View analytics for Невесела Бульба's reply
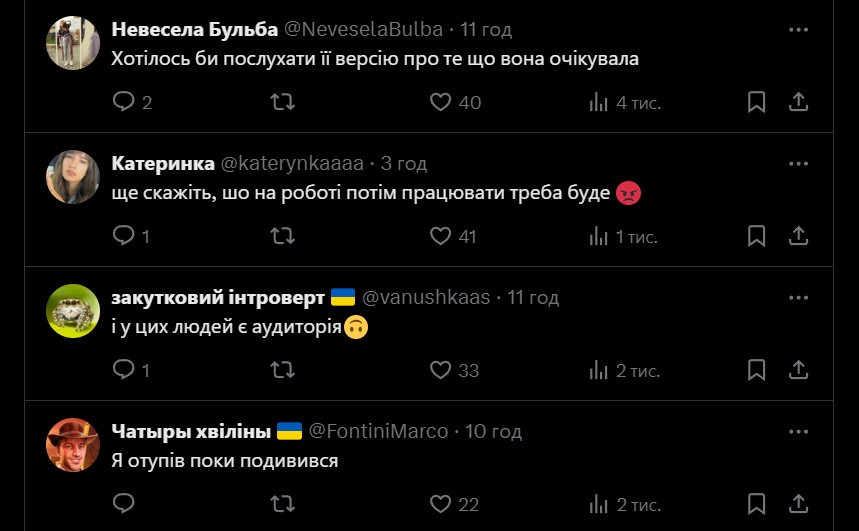The width and height of the screenshot is (859, 531). tap(600, 102)
